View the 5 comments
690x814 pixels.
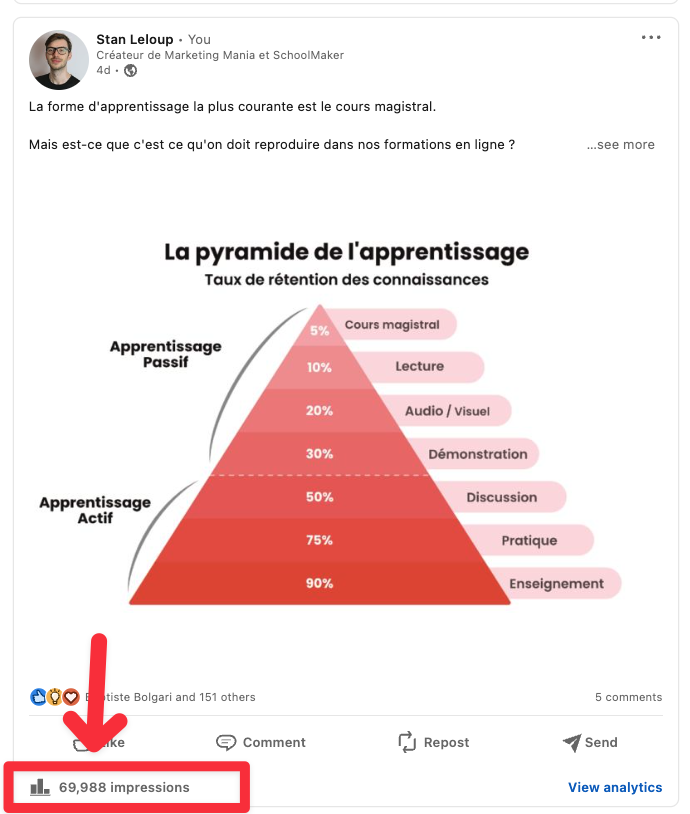coord(628,697)
